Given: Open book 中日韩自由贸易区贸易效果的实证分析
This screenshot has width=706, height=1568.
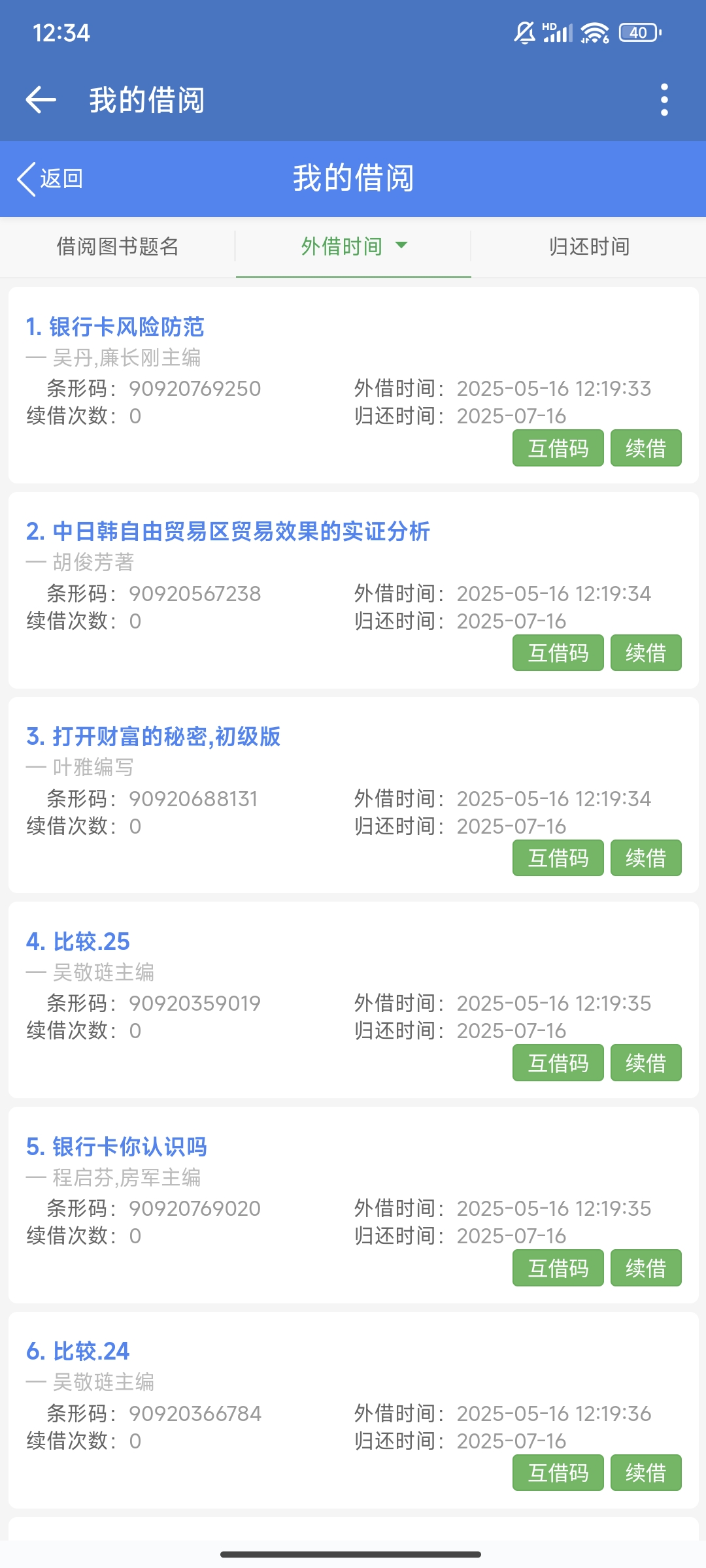Looking at the screenshot, I should tap(227, 532).
